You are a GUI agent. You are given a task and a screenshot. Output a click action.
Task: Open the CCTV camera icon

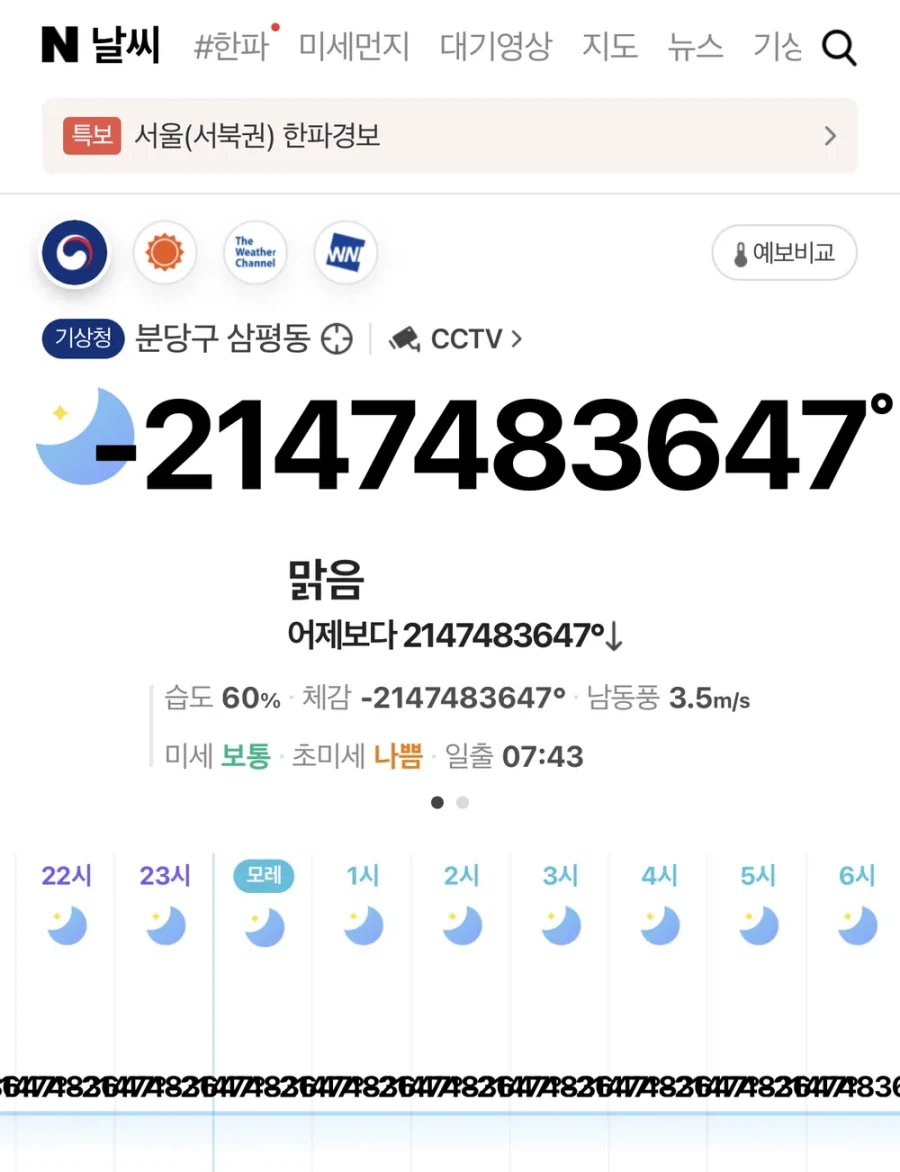tap(404, 339)
